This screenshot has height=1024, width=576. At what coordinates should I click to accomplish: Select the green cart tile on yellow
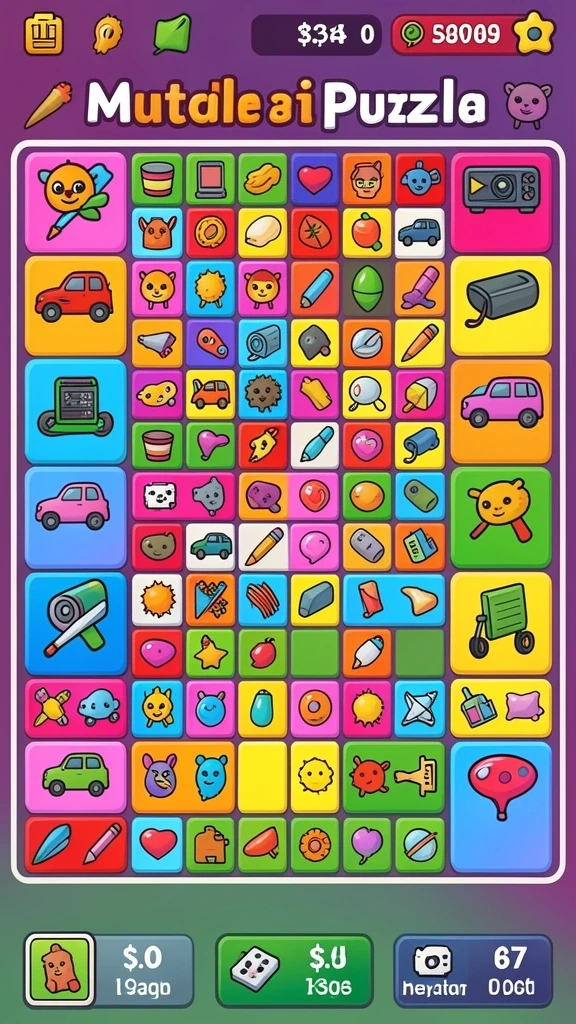[501, 623]
